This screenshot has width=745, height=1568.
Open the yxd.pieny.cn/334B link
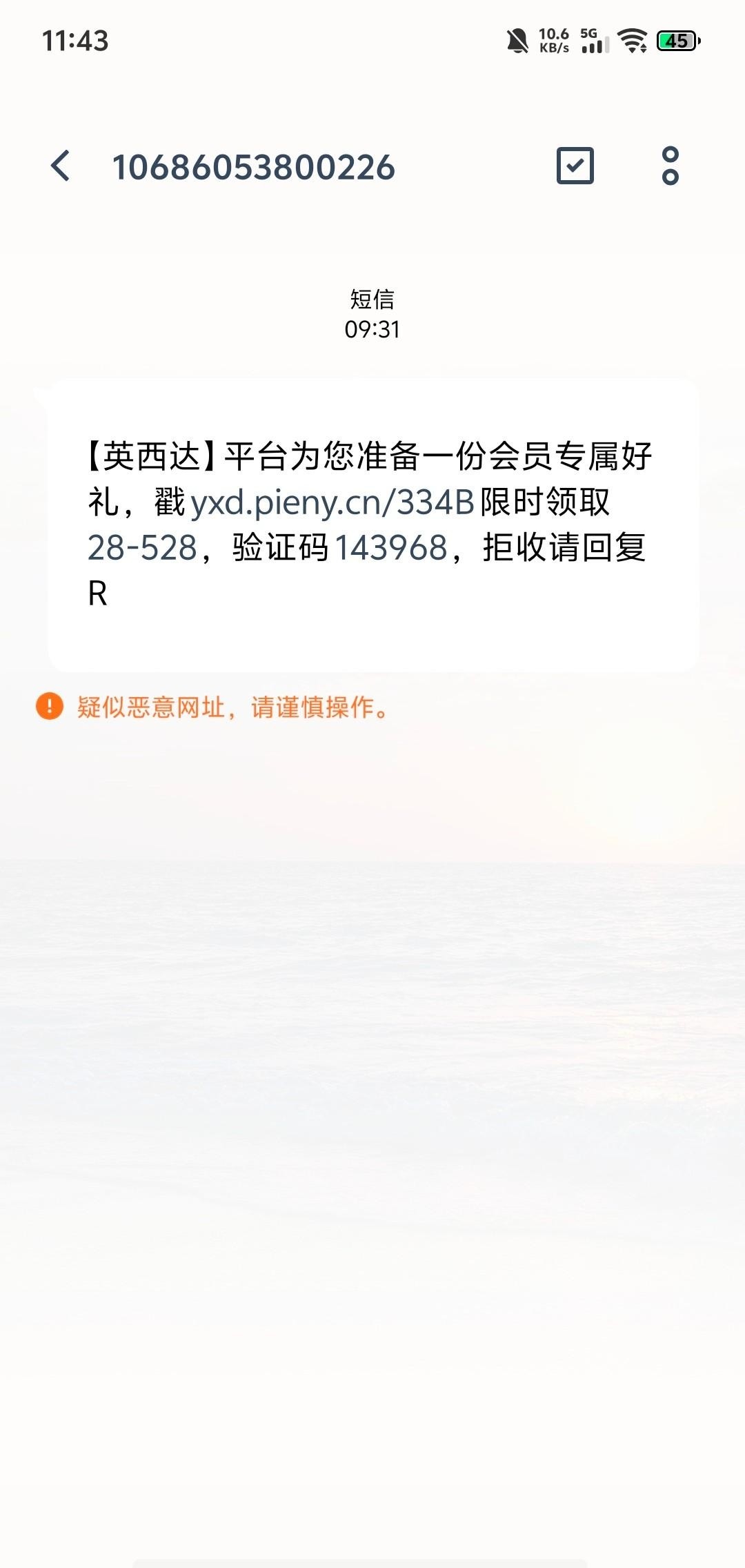point(332,502)
